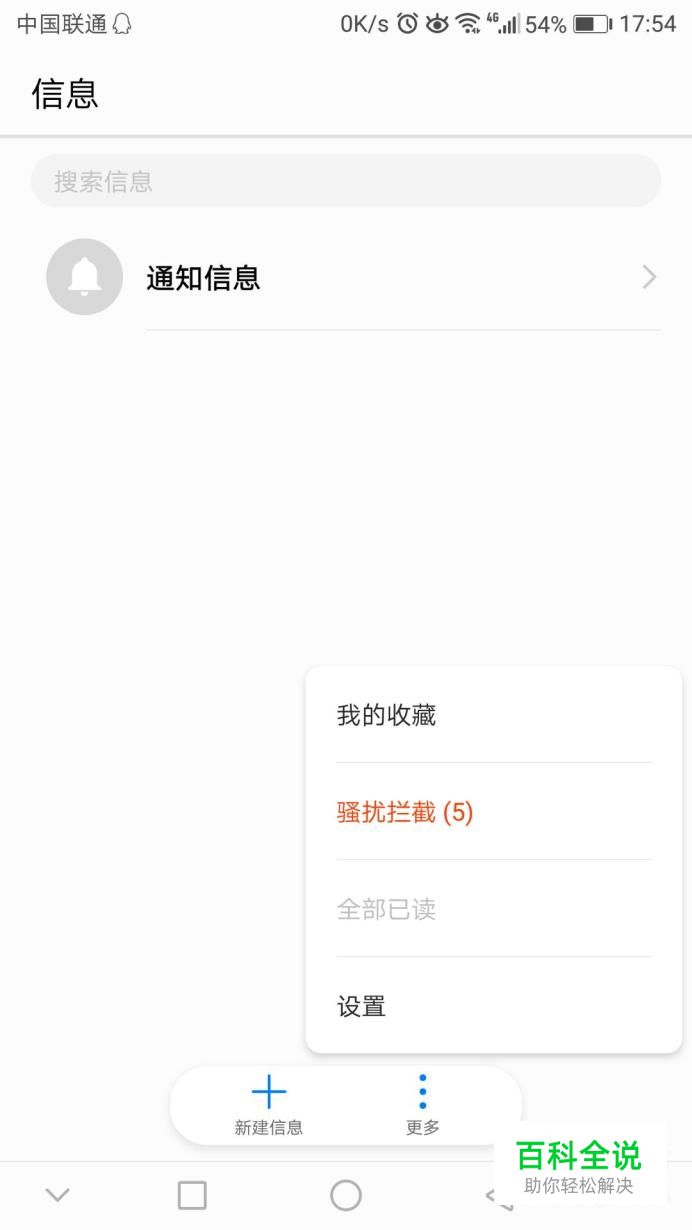
Task: Show recent apps with the square button
Action: (192, 1195)
